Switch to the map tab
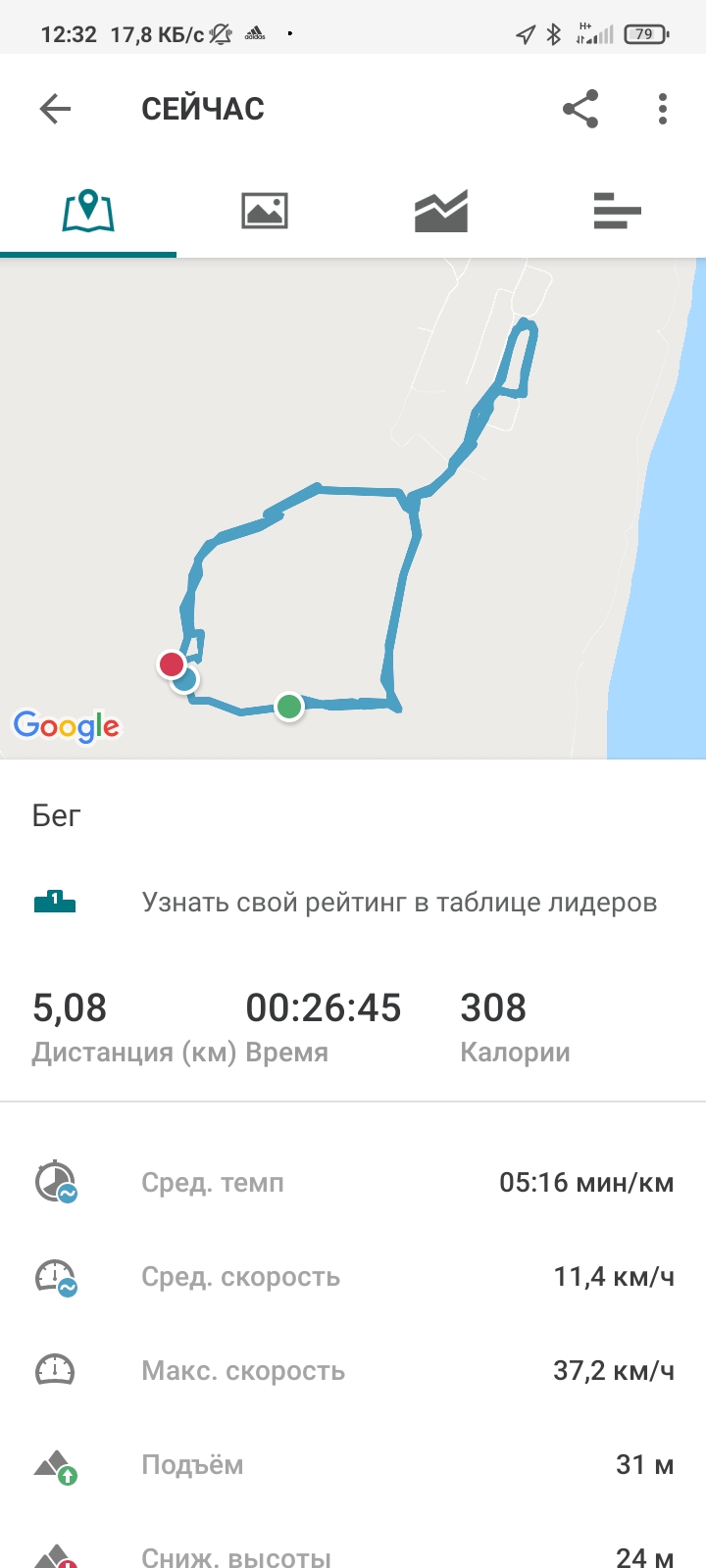Screen dimensions: 706x1568 tap(88, 211)
